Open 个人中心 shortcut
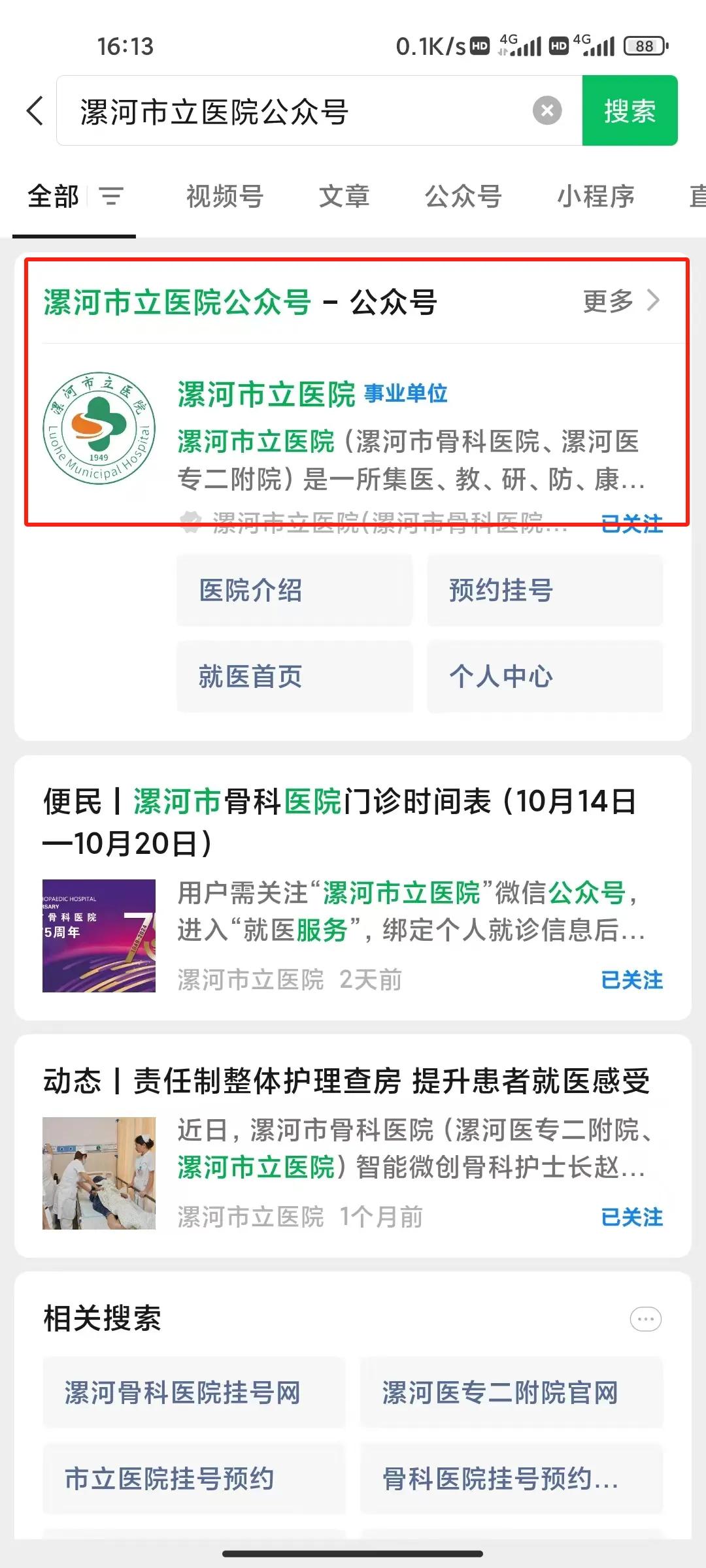 545,677
